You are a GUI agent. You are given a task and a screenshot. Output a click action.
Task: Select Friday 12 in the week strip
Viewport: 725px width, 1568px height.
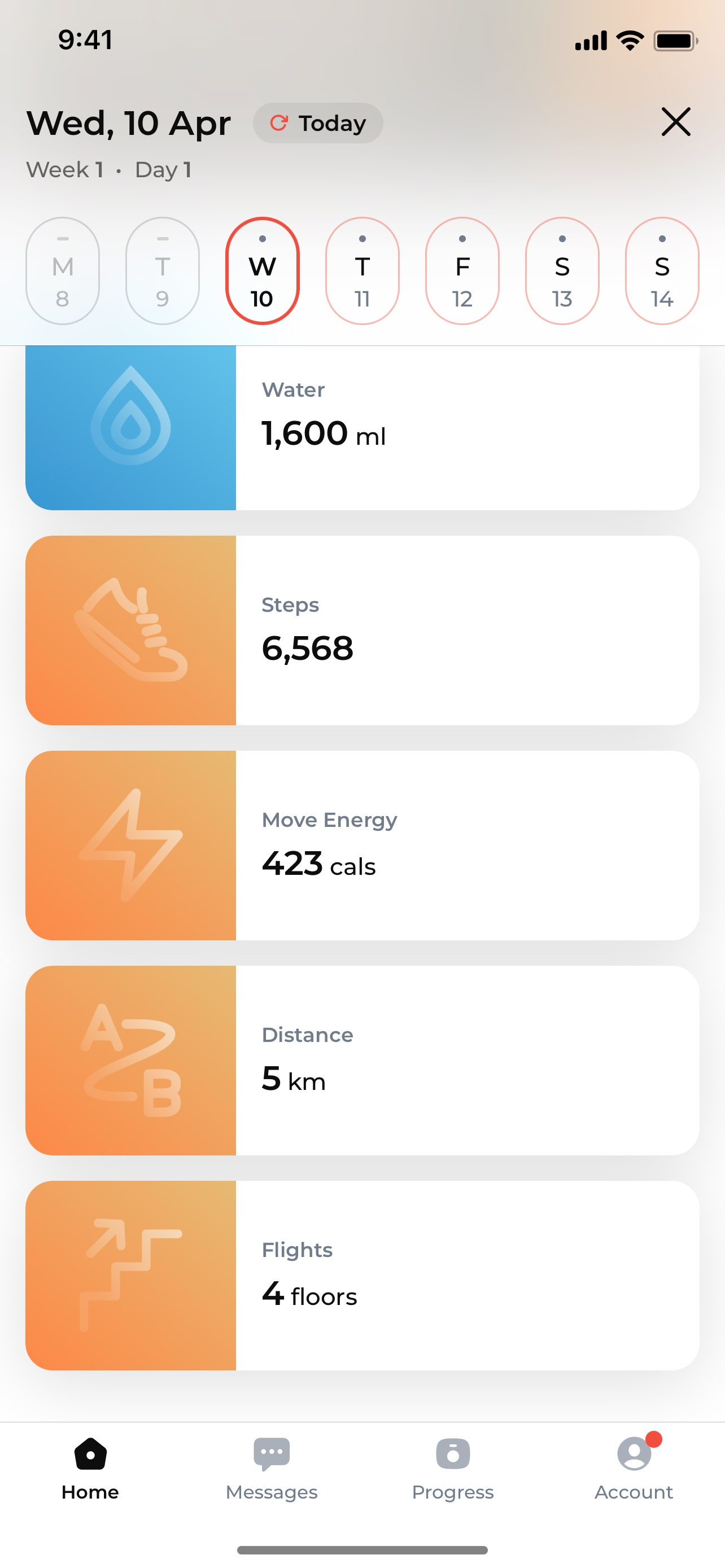coord(462,271)
